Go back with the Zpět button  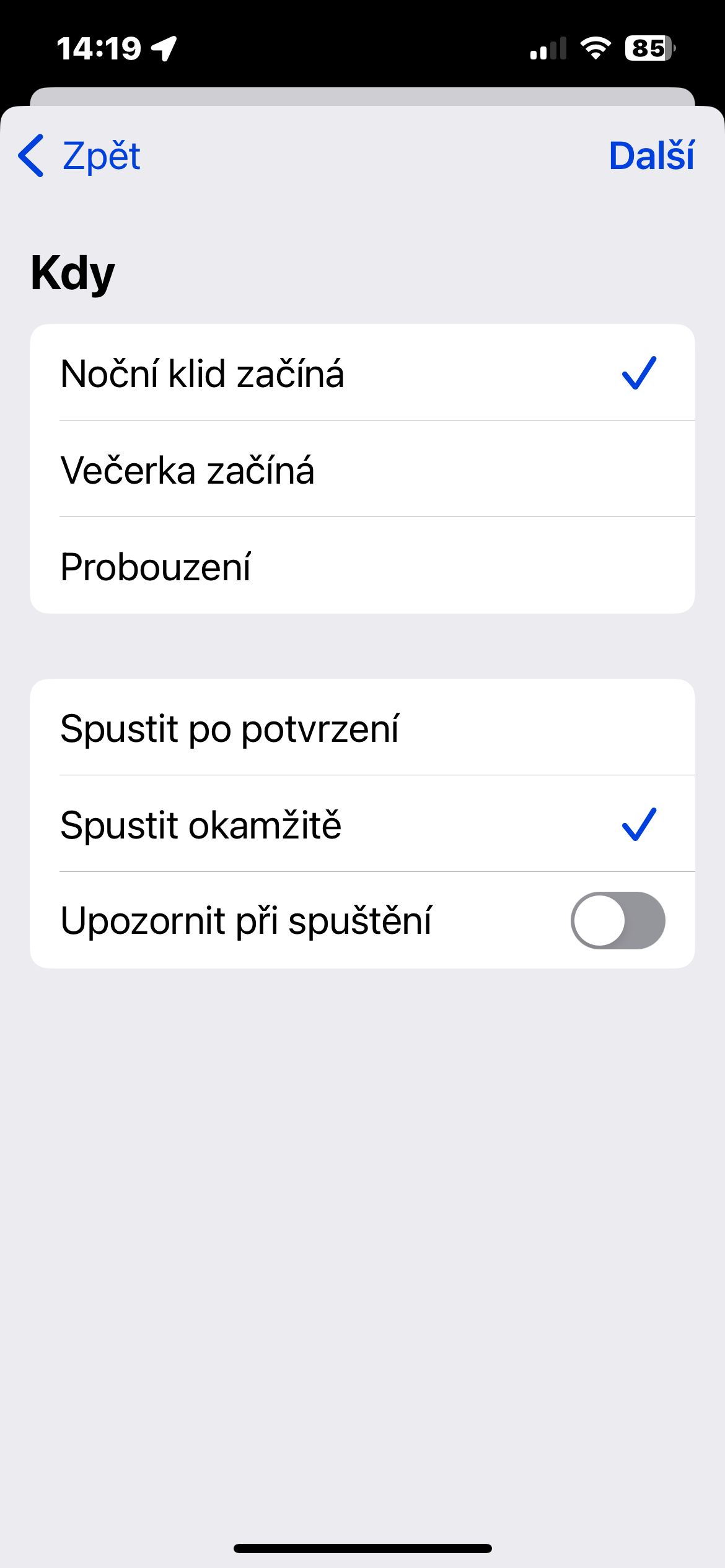[81, 156]
